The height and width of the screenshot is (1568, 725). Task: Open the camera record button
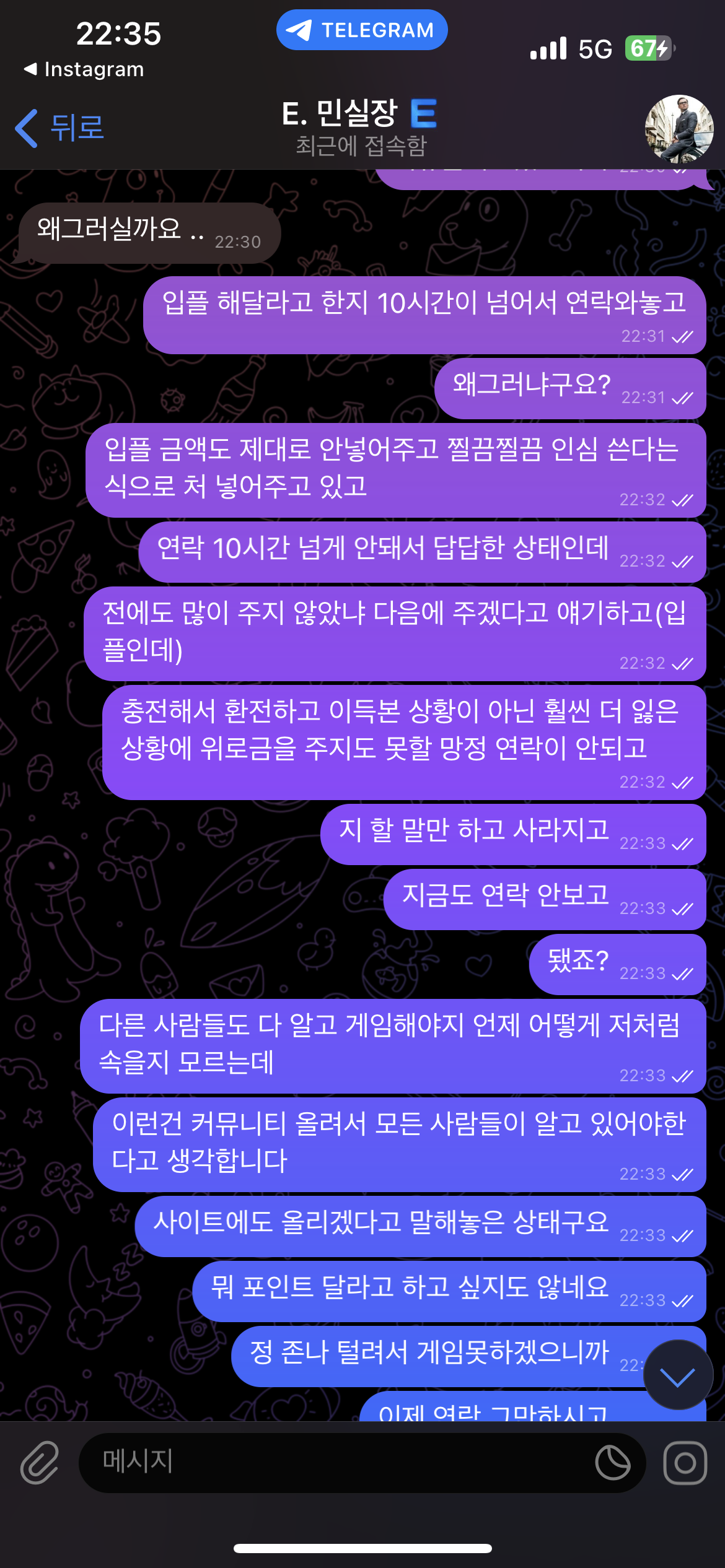coord(685,1463)
